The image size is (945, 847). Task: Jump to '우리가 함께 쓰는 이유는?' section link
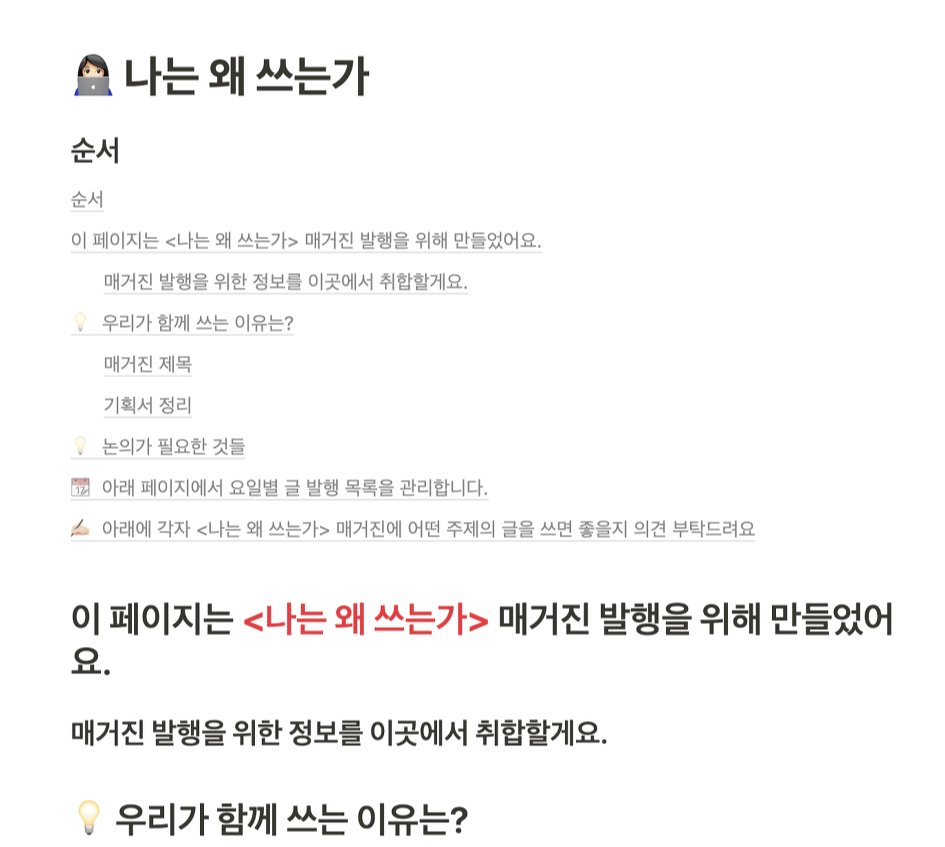(182, 323)
